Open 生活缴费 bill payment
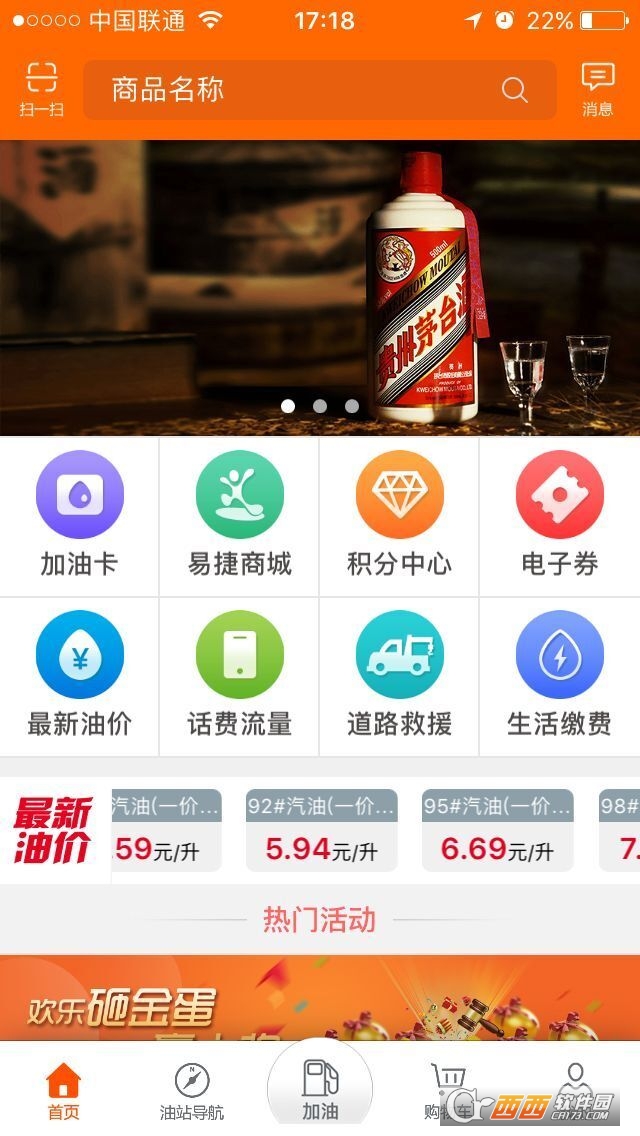 tap(560, 676)
